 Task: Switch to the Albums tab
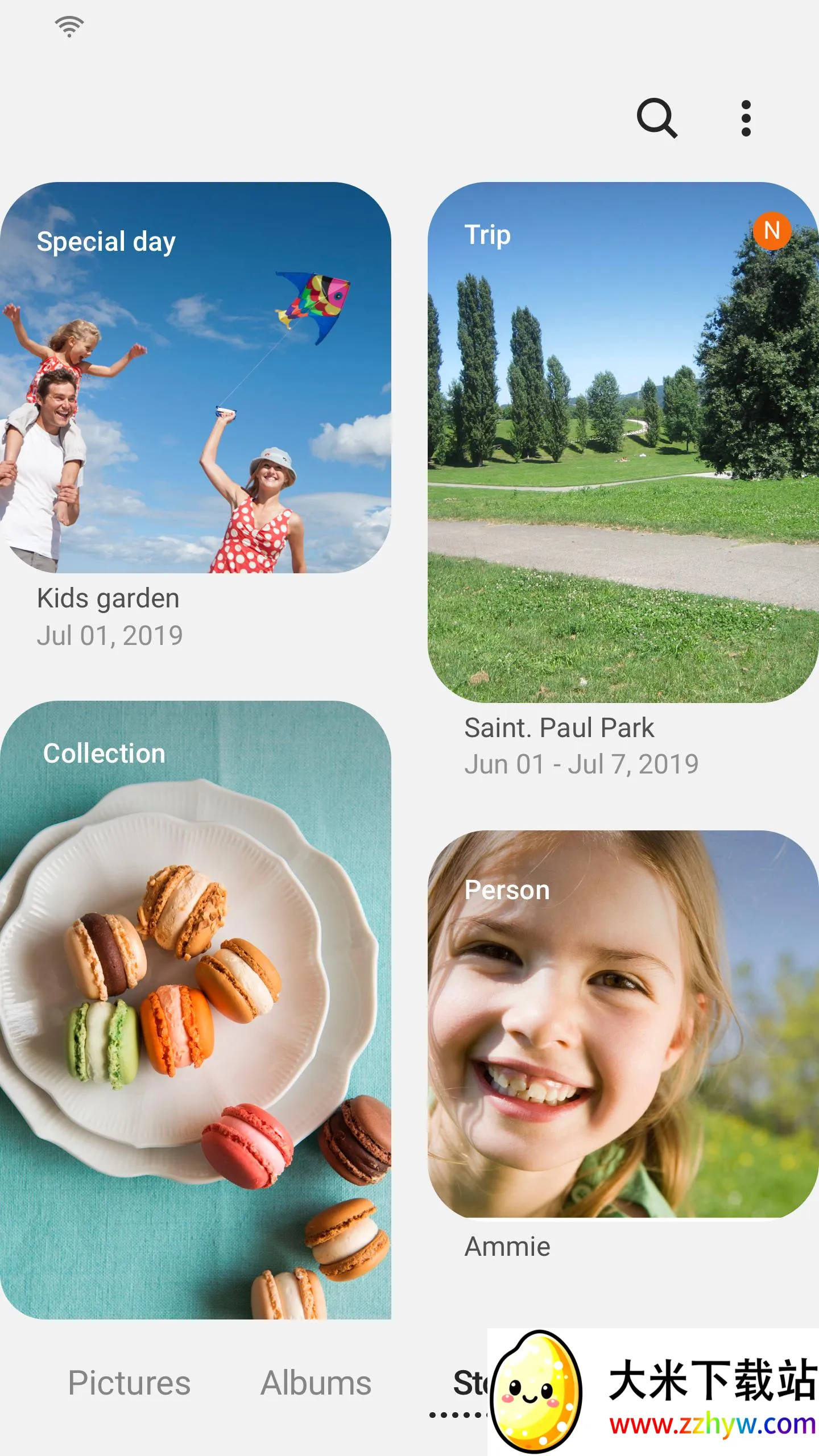pos(316,1383)
